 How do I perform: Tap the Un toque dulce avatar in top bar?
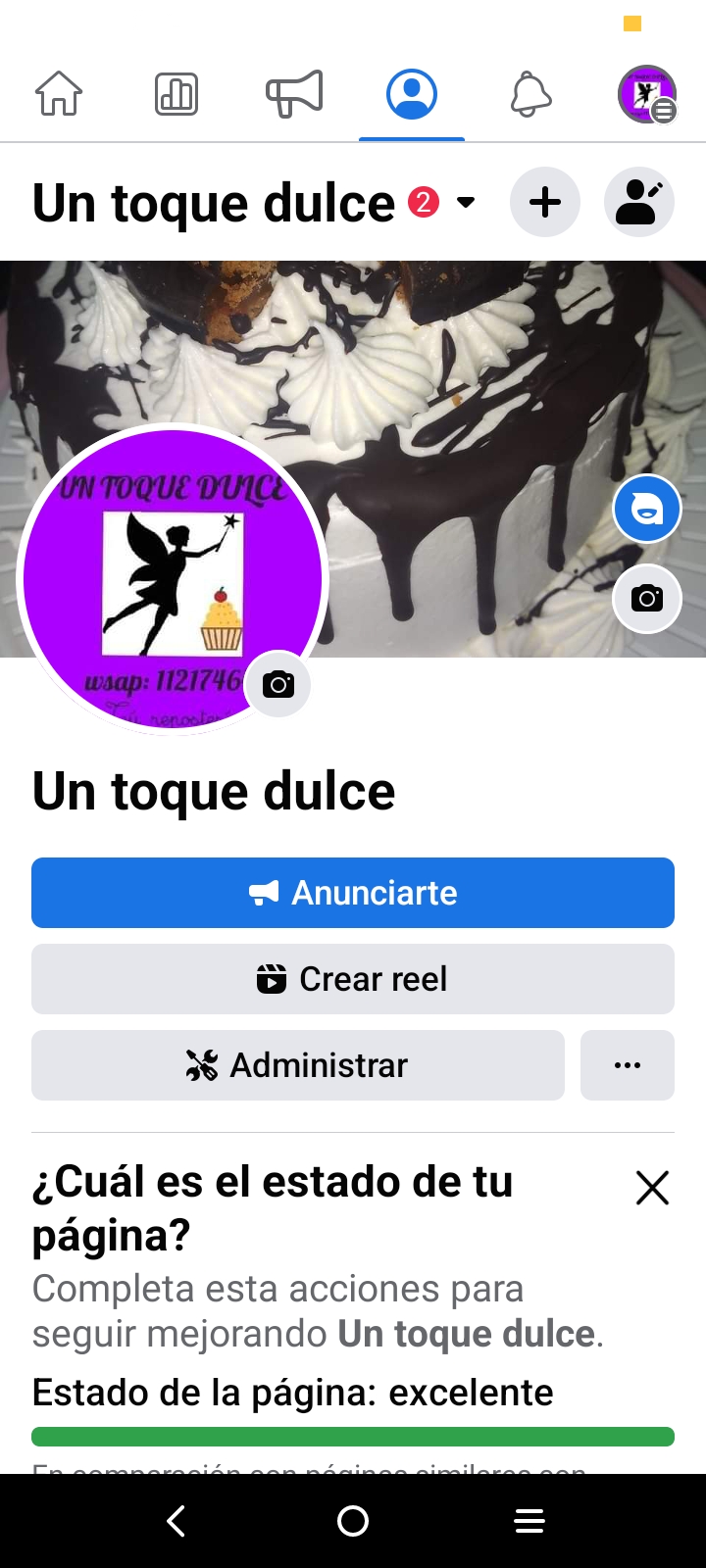[645, 93]
